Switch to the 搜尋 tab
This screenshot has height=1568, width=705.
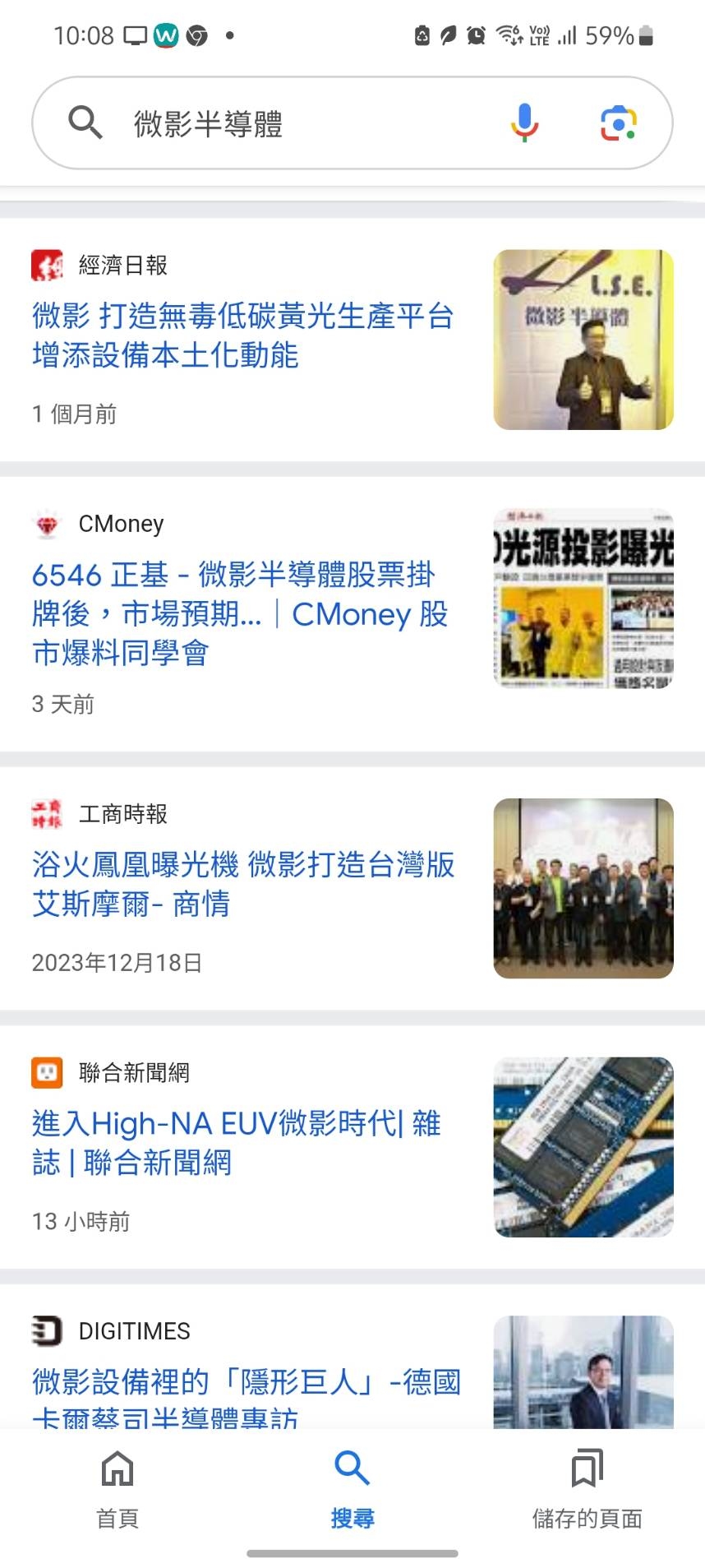coord(352,1470)
